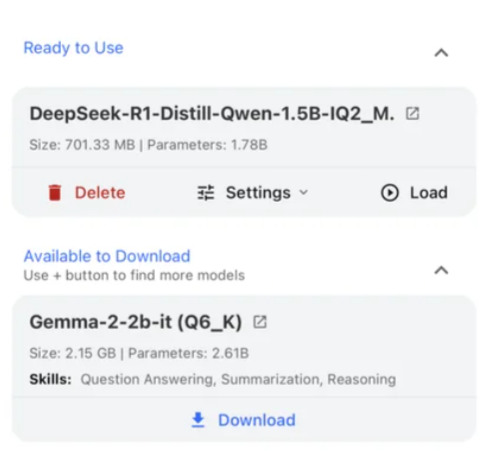Download the Gemma-2-2b-it model

point(243,420)
